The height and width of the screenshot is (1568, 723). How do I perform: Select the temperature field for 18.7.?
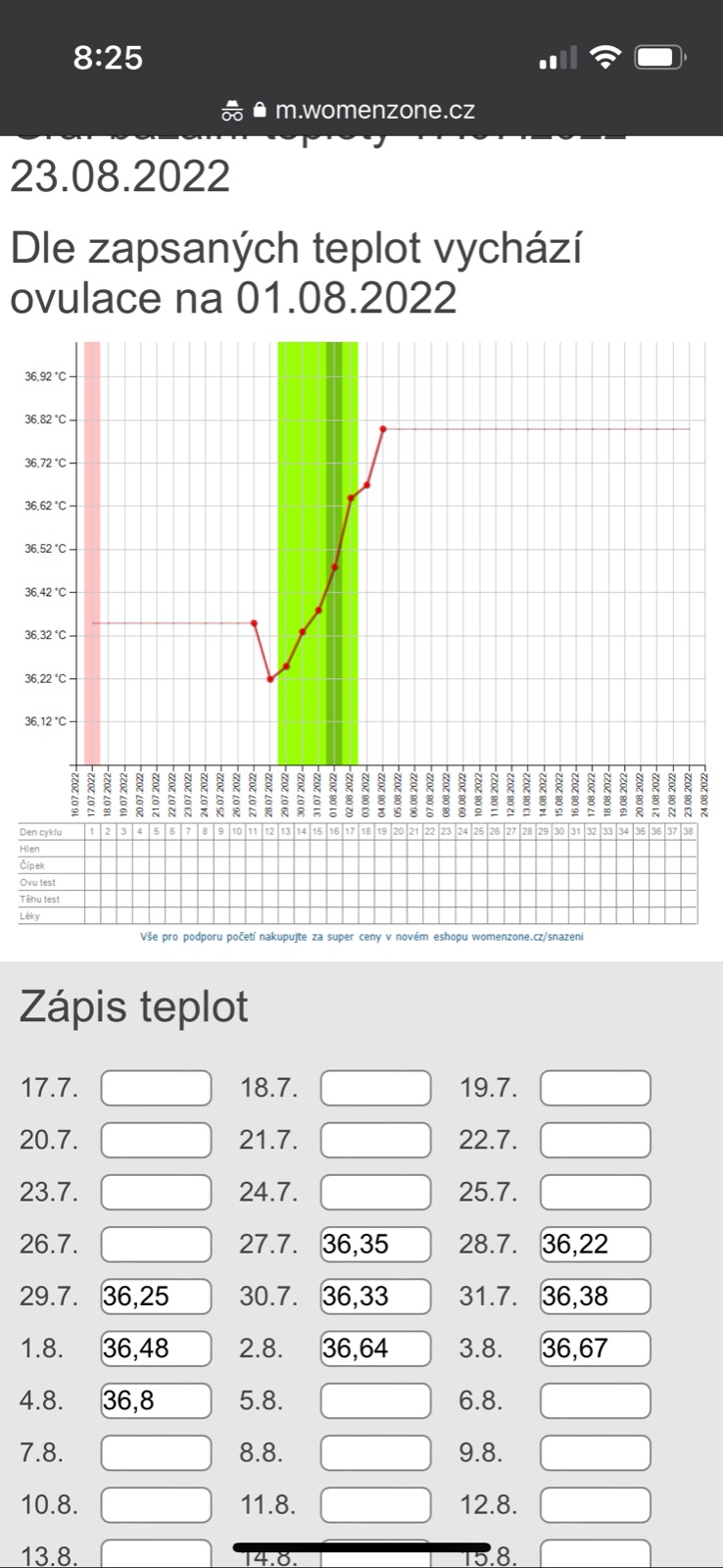click(375, 1088)
